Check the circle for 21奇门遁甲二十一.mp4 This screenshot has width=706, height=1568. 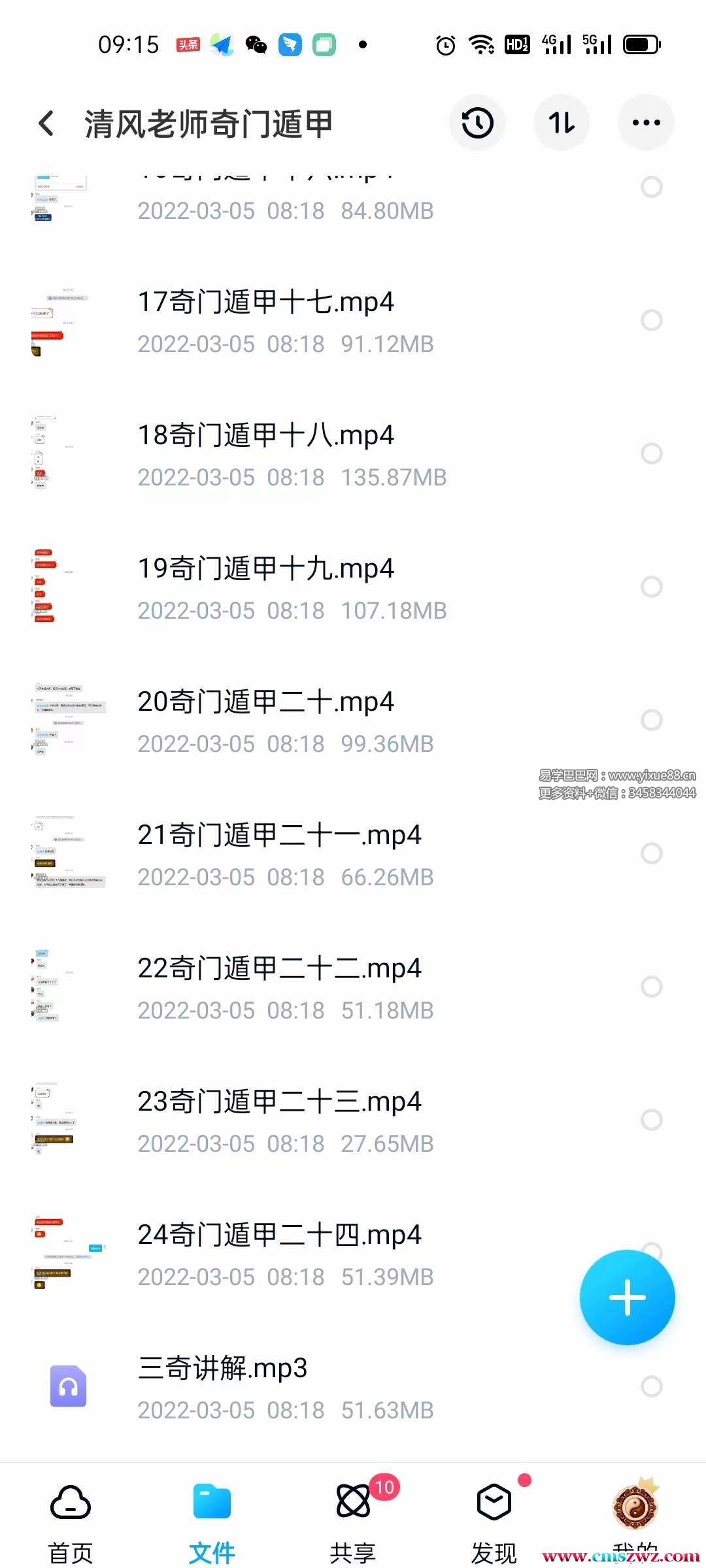[651, 853]
